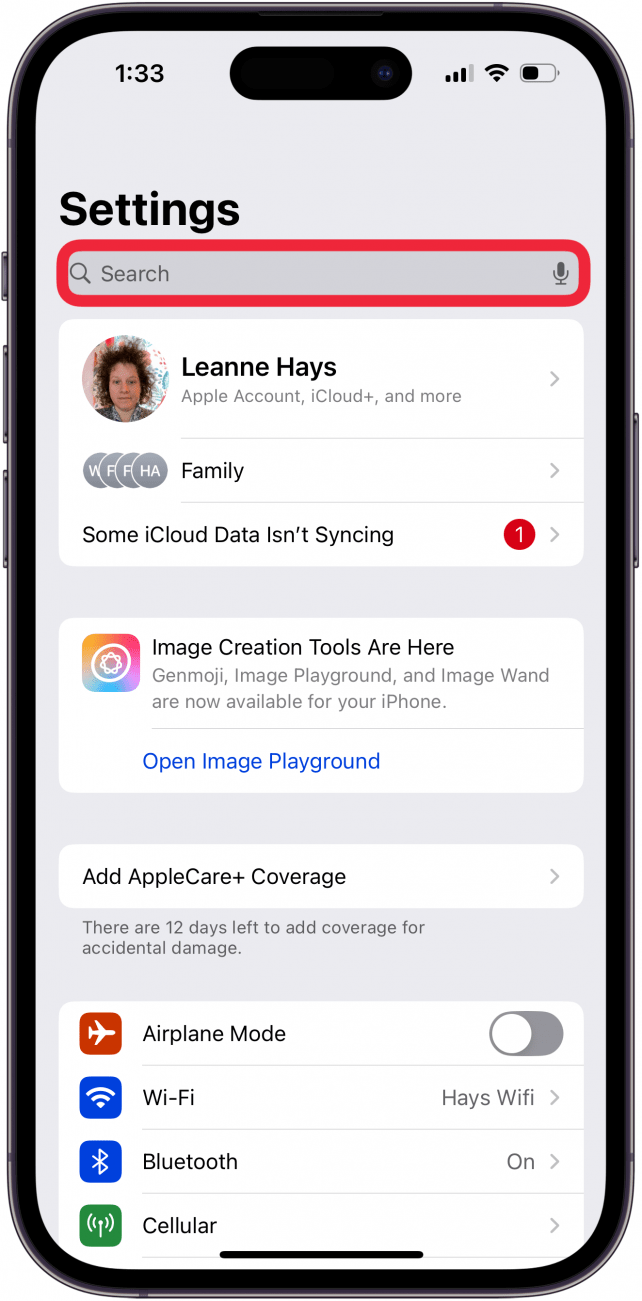Go to Bluetooth settings
The width and height of the screenshot is (642, 1301).
click(x=320, y=1162)
